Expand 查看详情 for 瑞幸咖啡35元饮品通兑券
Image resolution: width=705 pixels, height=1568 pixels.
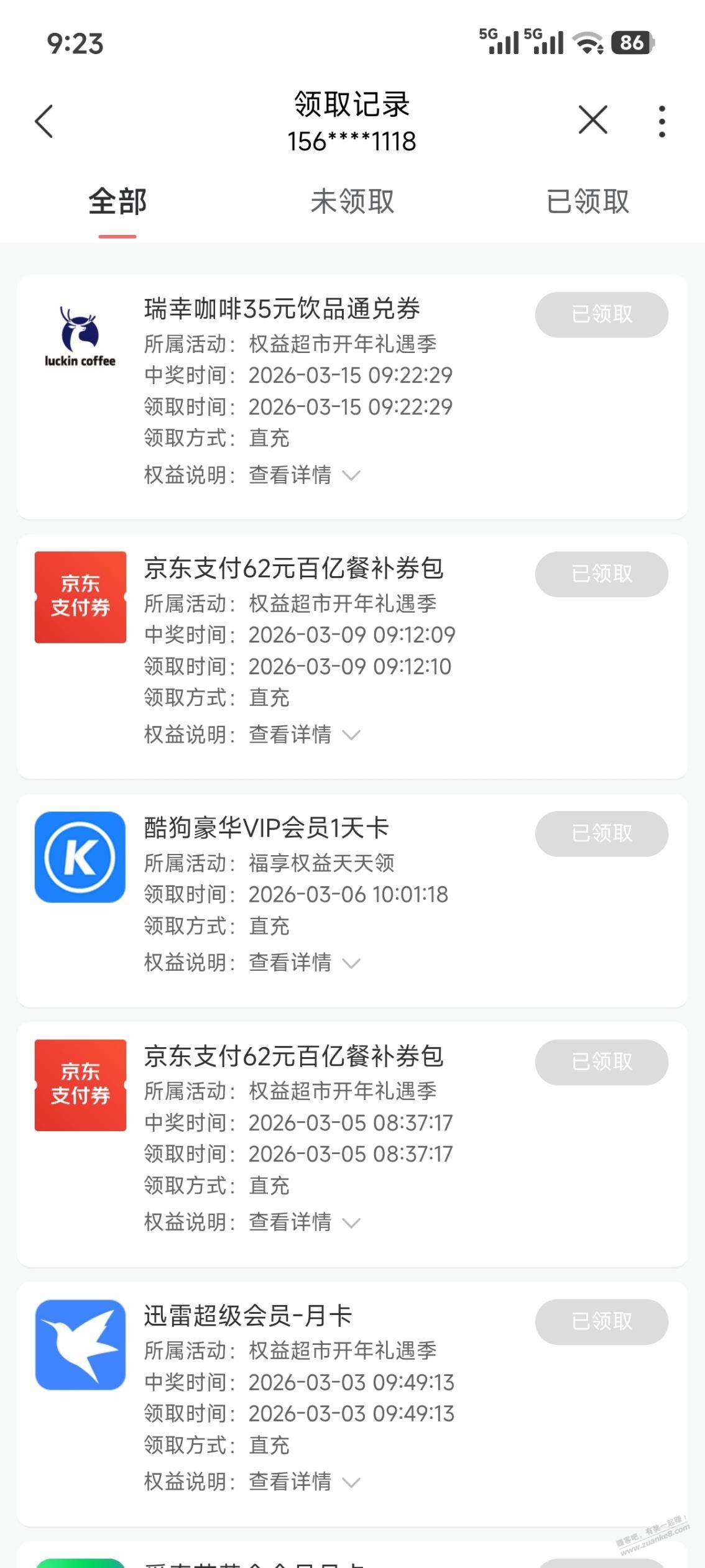(305, 475)
